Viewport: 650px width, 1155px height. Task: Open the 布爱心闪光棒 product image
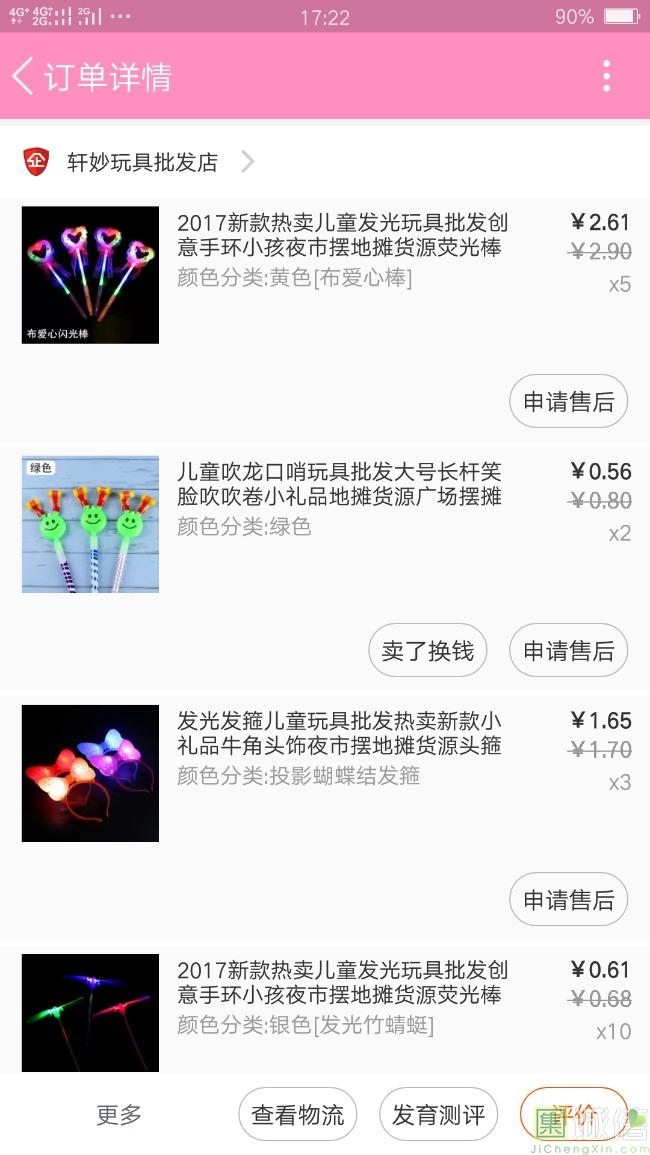(90, 275)
